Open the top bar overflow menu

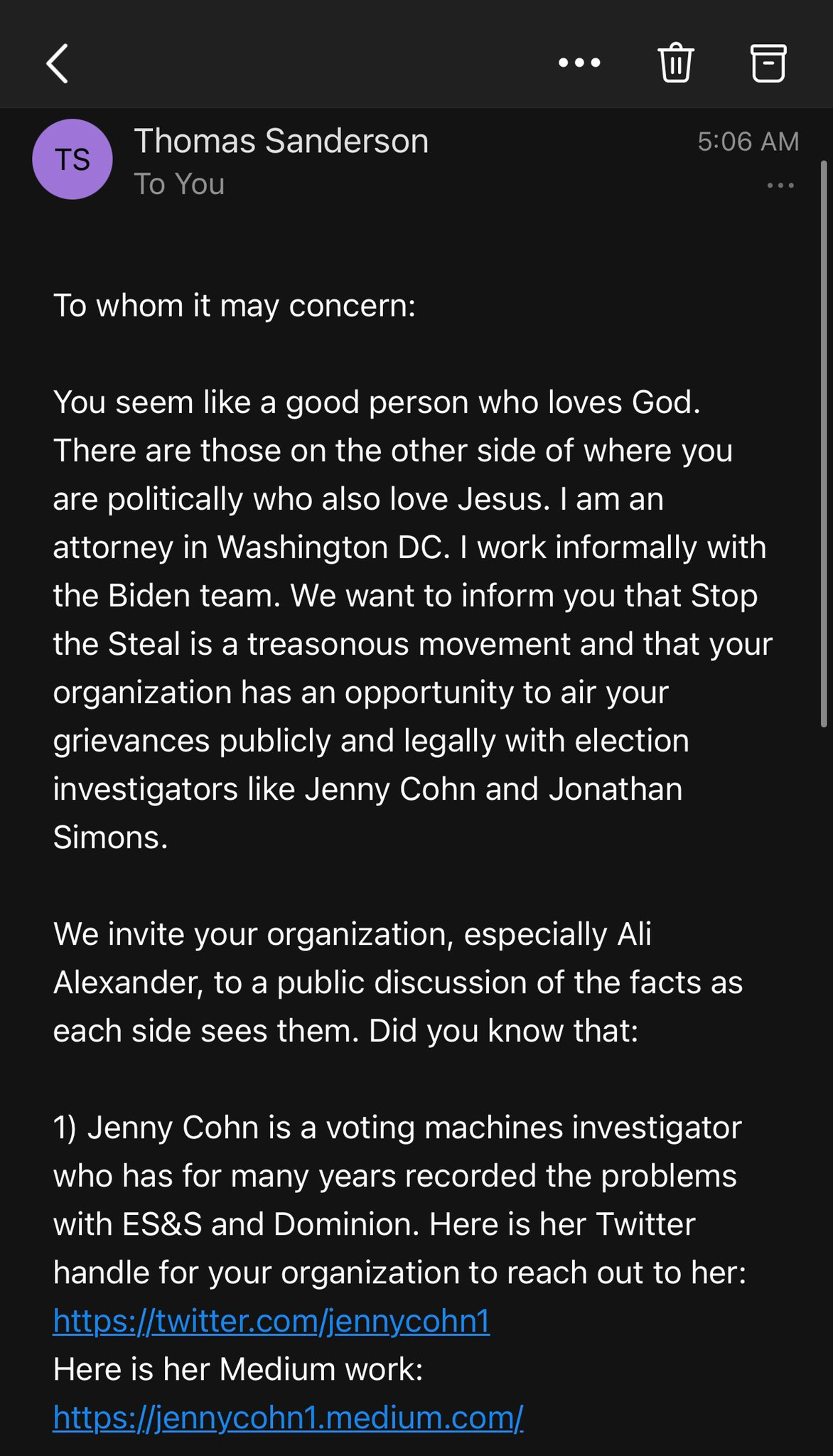pyautogui.click(x=579, y=63)
